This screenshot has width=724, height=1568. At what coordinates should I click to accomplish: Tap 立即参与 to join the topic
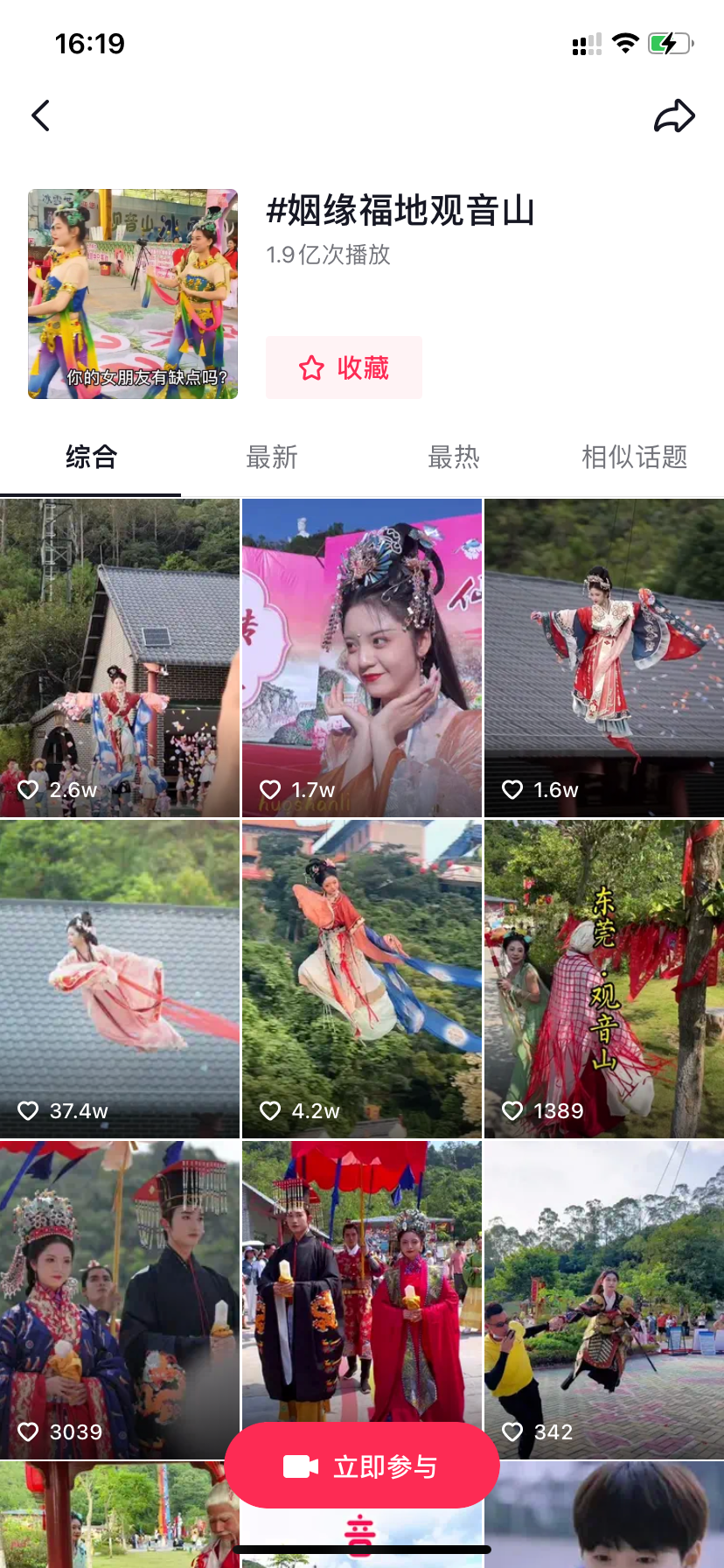tap(361, 1466)
